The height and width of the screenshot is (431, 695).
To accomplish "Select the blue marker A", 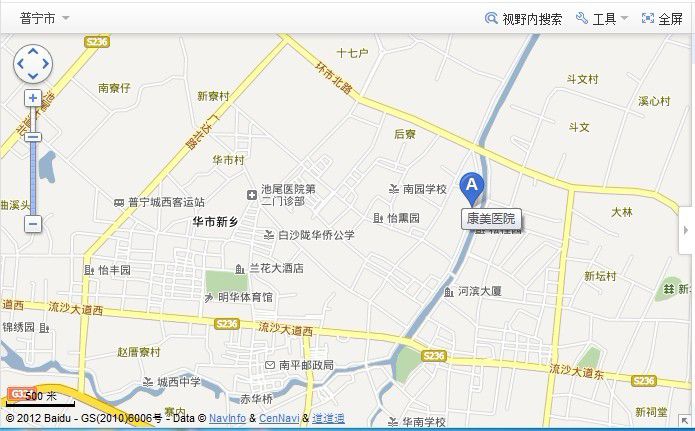I will click(471, 187).
